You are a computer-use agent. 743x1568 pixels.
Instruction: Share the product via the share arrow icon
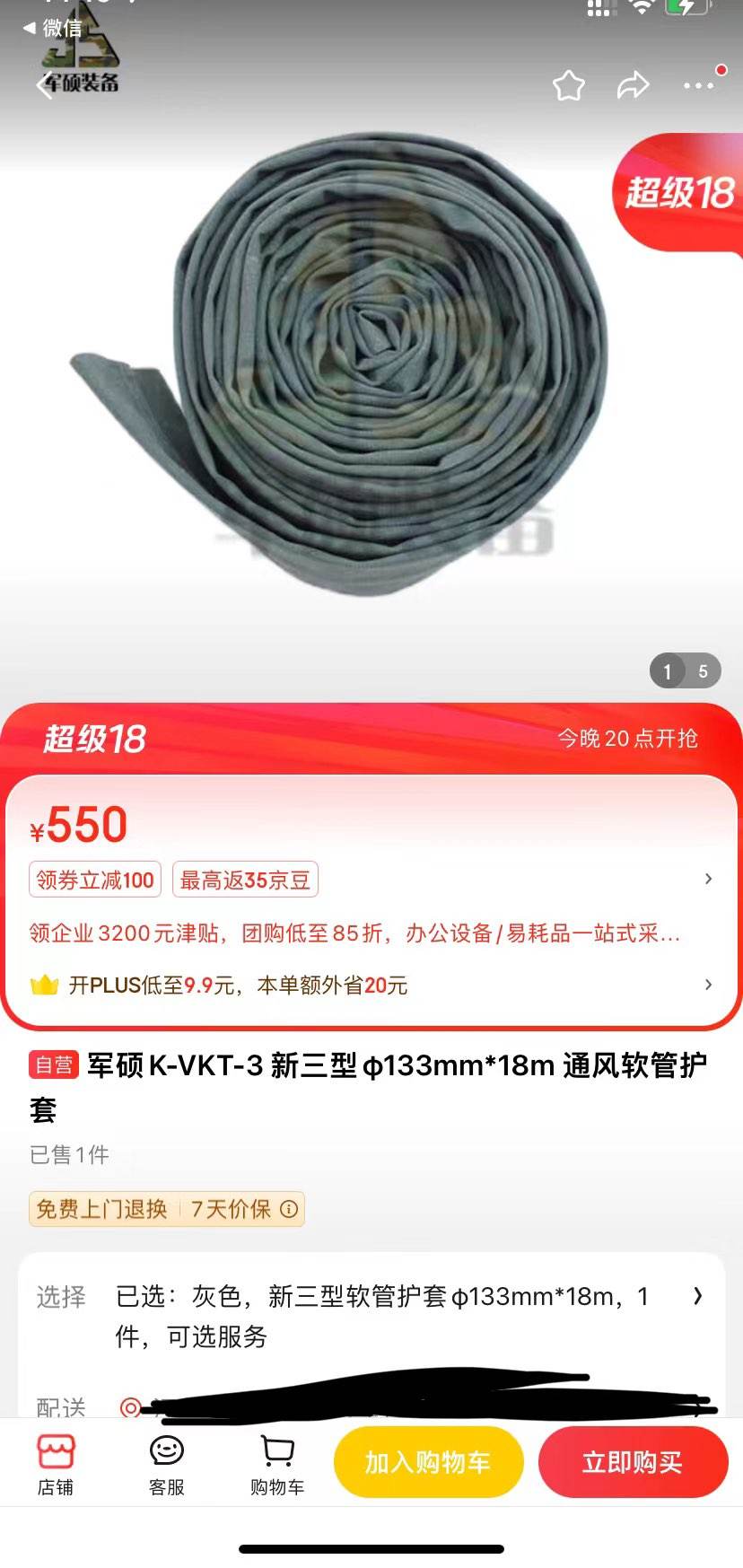pos(634,86)
